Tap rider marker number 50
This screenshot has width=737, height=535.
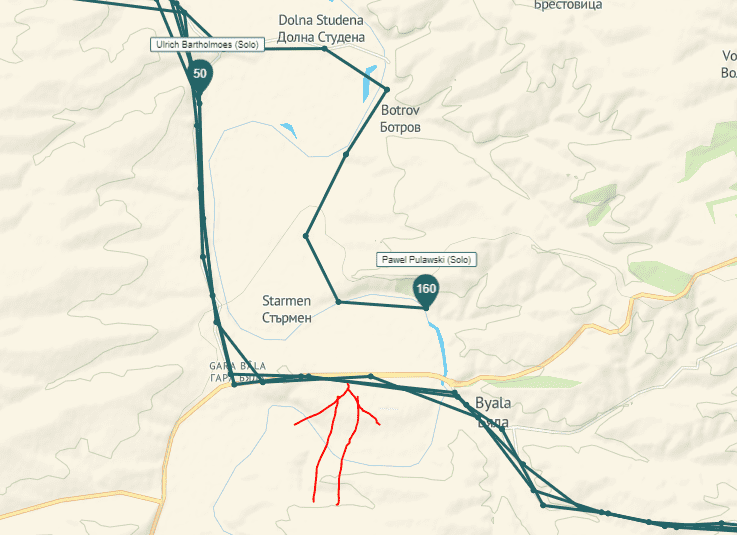[200, 75]
